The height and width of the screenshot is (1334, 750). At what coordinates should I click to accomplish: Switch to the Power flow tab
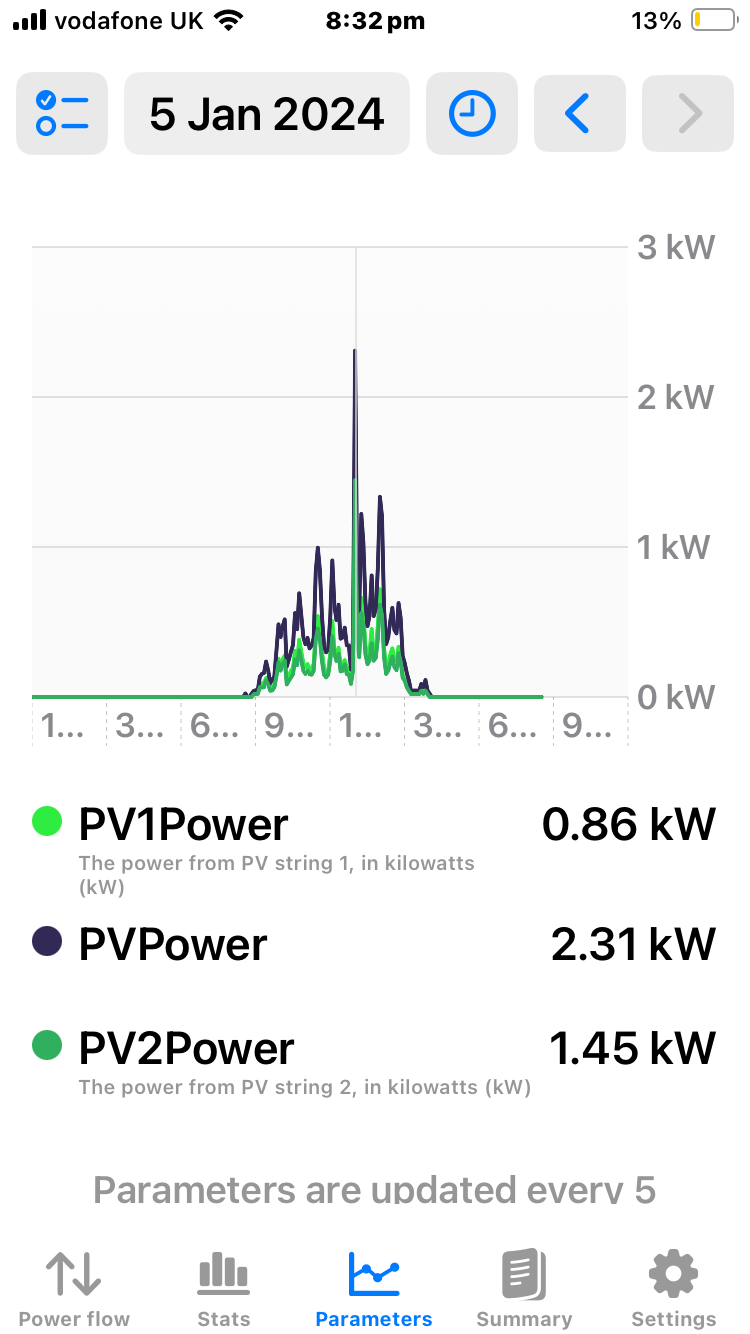(x=74, y=1289)
